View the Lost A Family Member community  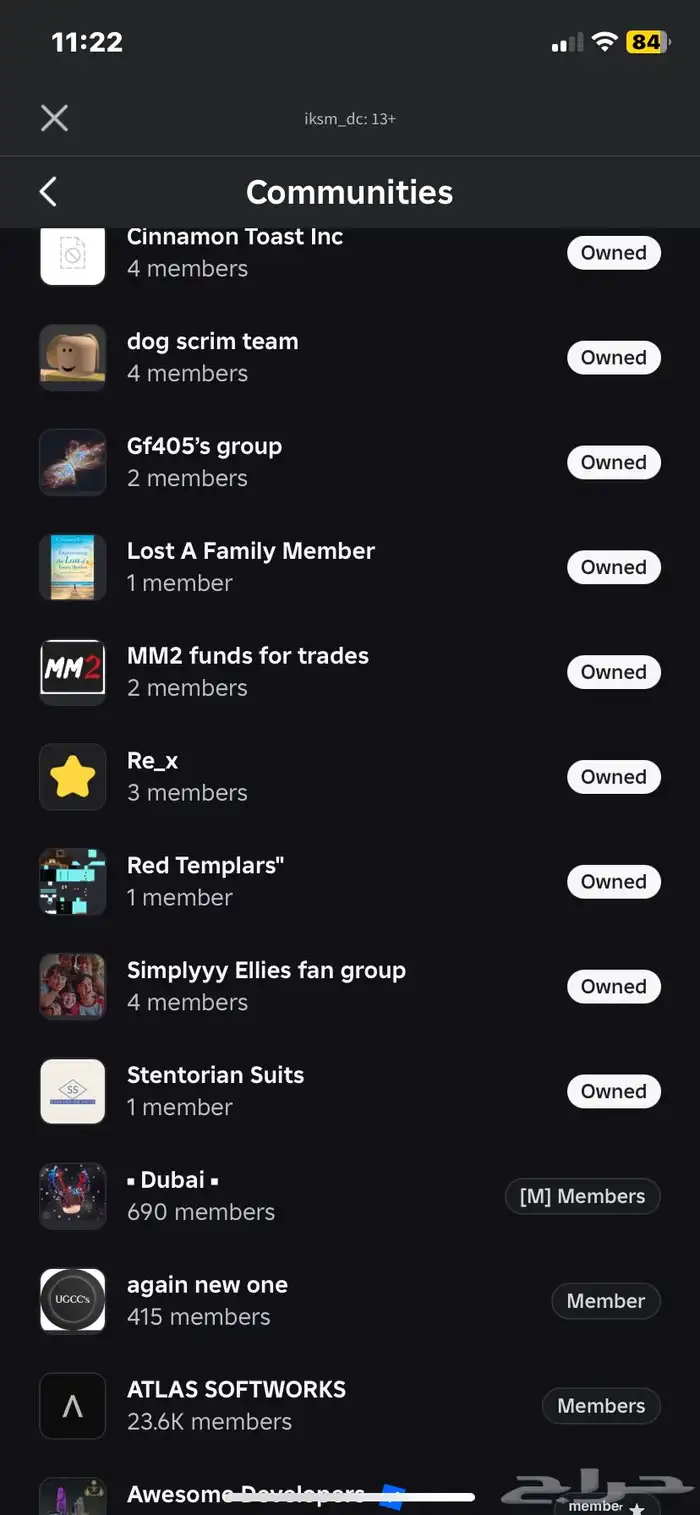pos(250,566)
